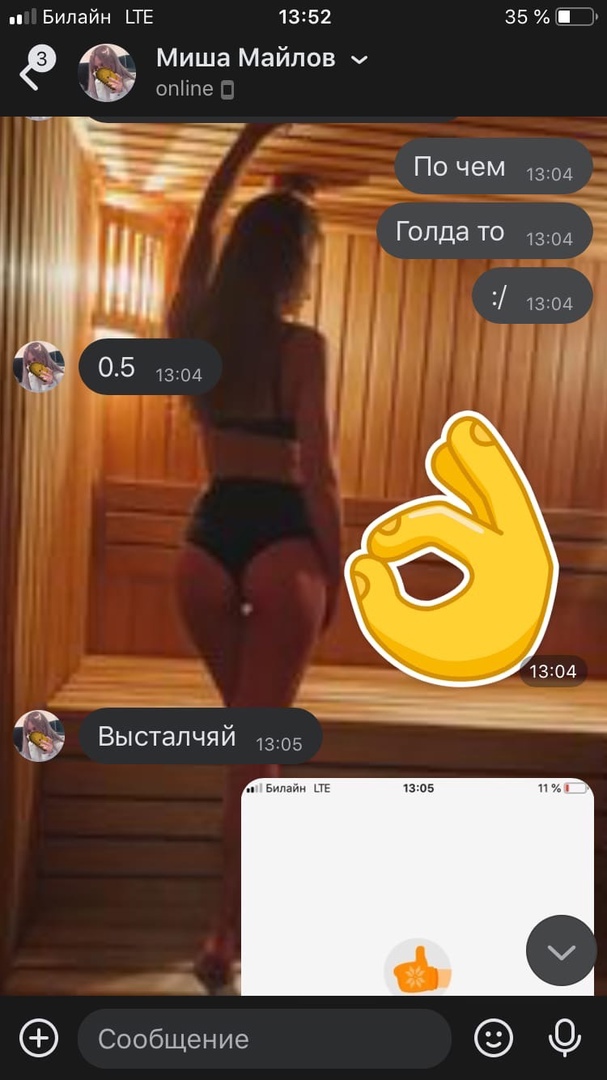Open Миша Майлов's profile avatar in header

(107, 73)
